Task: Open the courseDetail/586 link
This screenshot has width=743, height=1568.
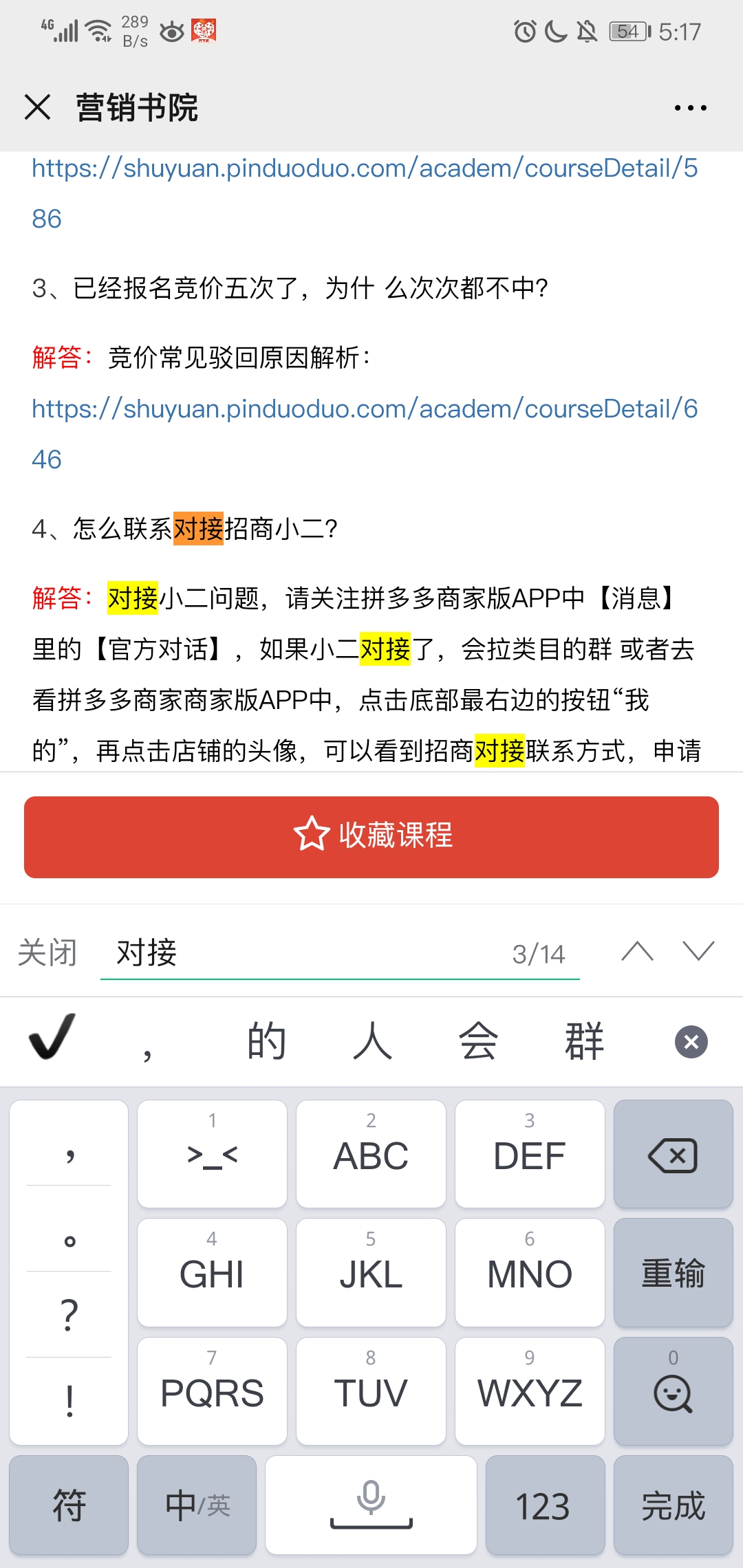Action: point(365,168)
